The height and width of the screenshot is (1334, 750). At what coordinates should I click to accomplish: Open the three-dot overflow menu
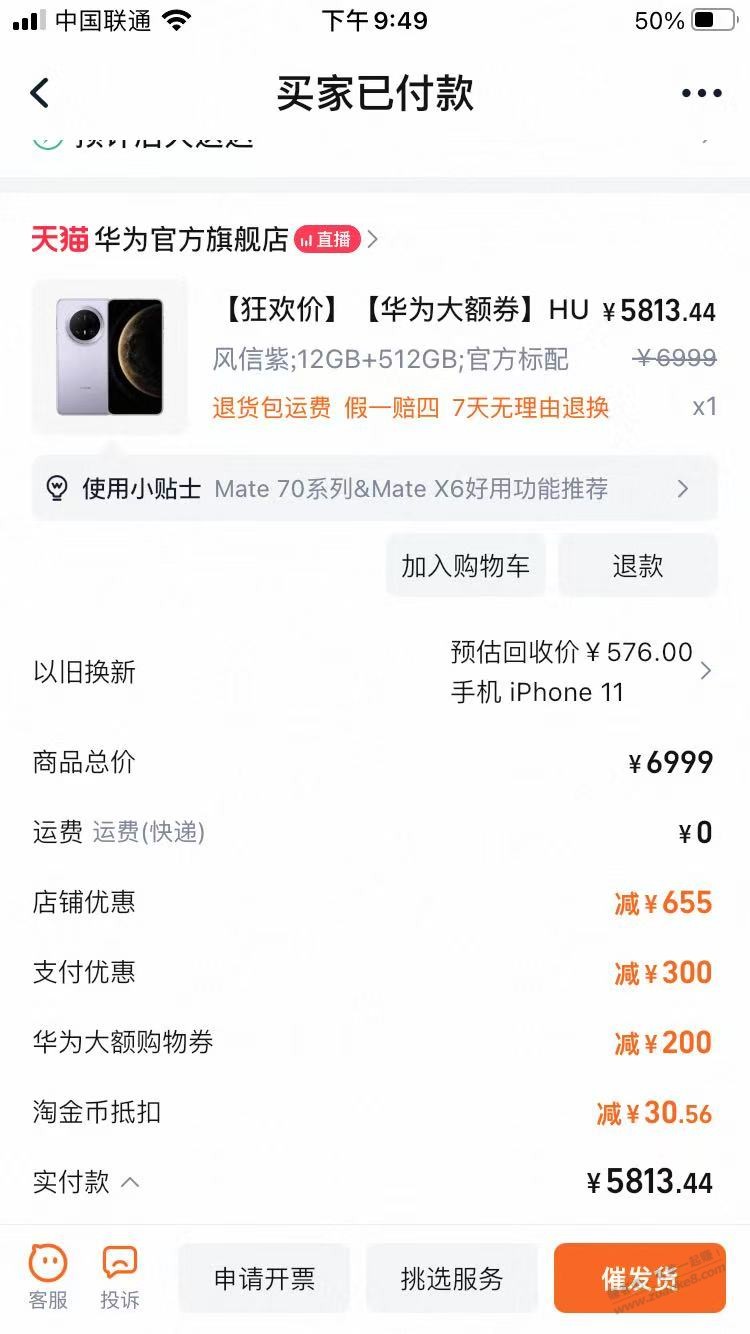coord(701,93)
